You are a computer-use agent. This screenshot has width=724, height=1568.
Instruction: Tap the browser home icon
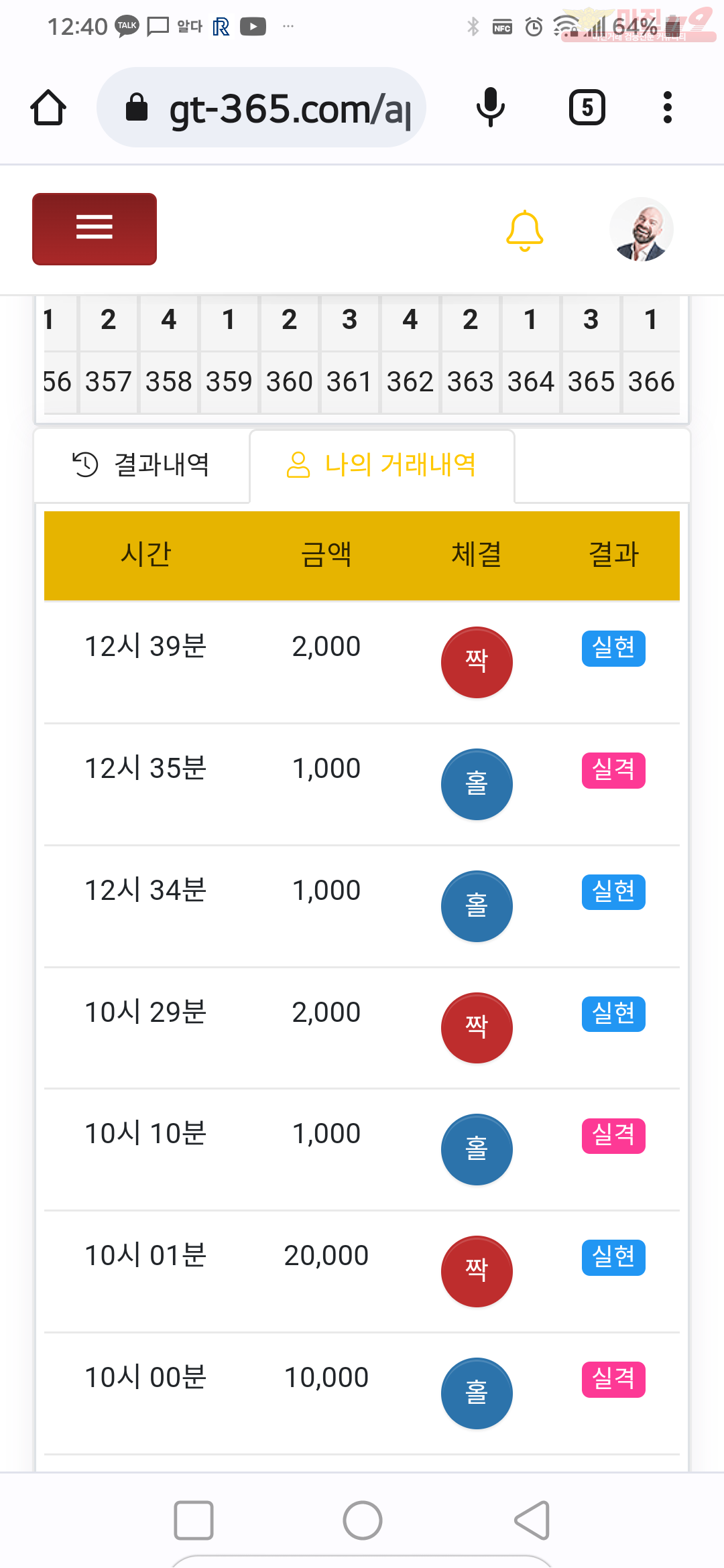[48, 107]
